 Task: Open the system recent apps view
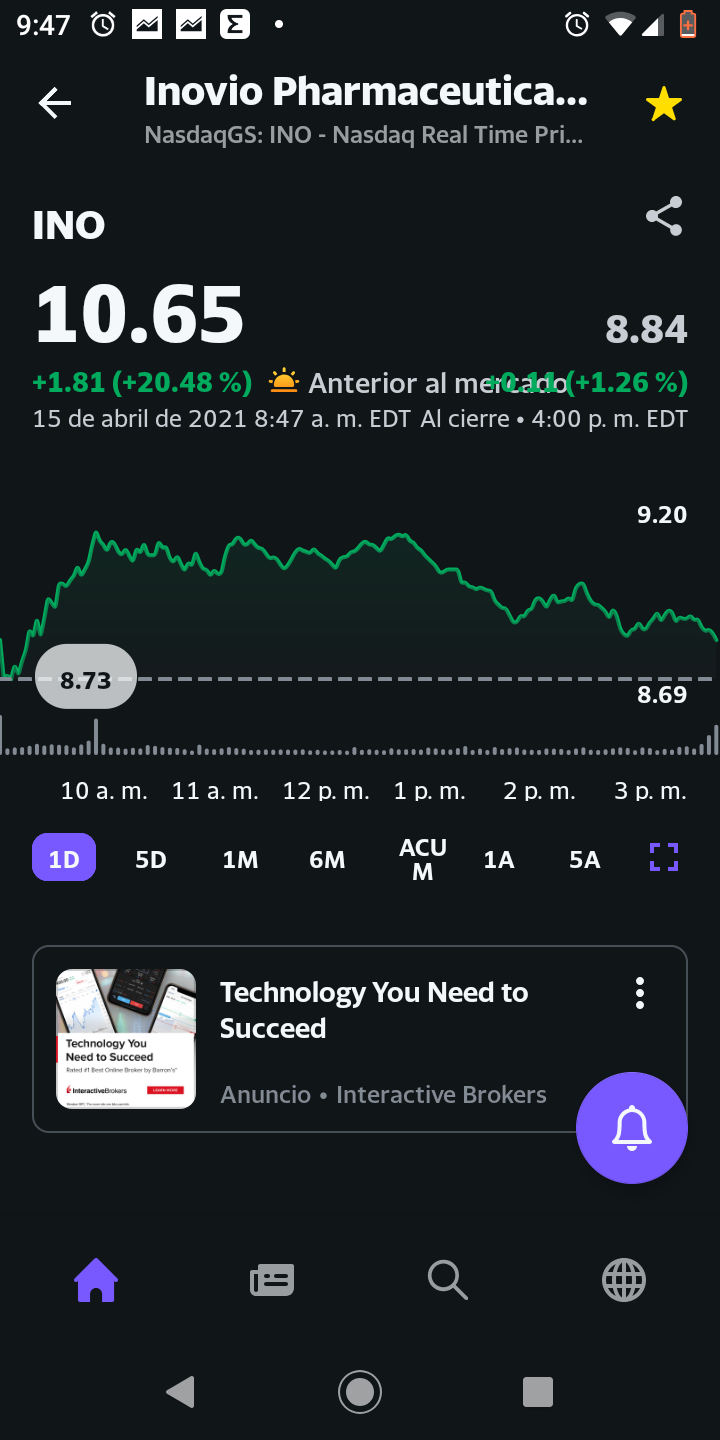click(x=538, y=1392)
